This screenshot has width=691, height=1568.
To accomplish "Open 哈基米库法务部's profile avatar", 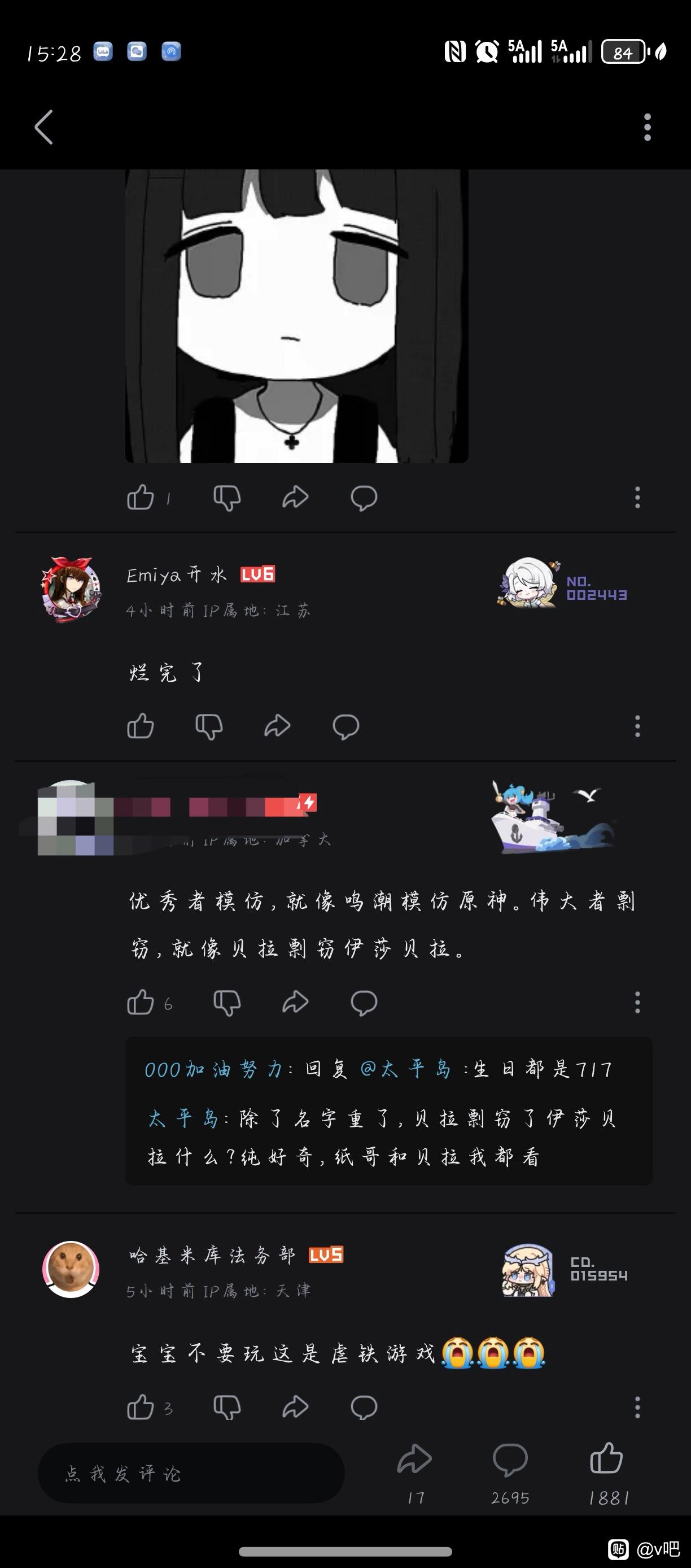I will point(71,1270).
